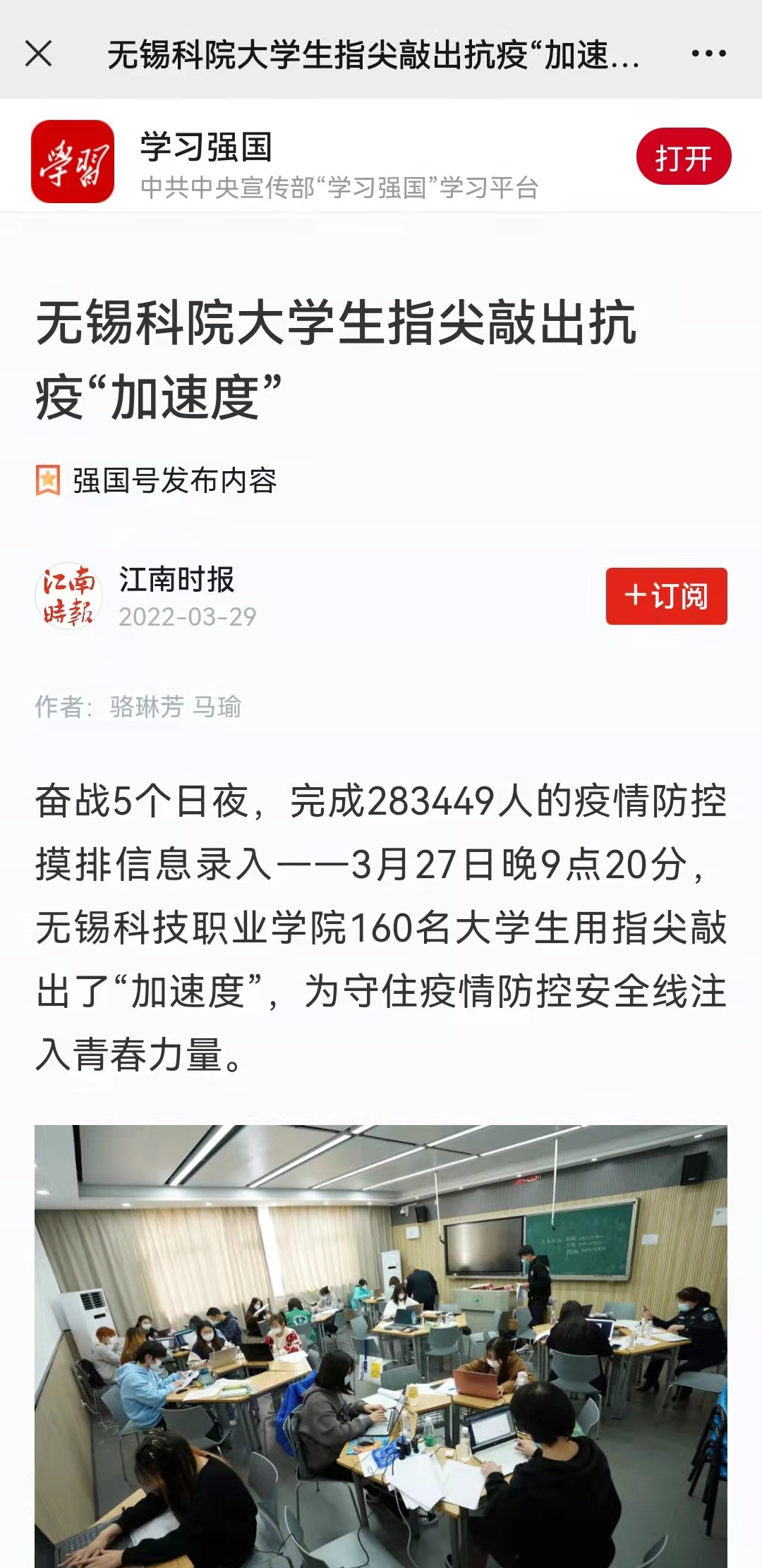Viewport: 762px width, 1568px height.
Task: Subscribe to 江南时报 with 订阅 button
Action: click(x=666, y=596)
